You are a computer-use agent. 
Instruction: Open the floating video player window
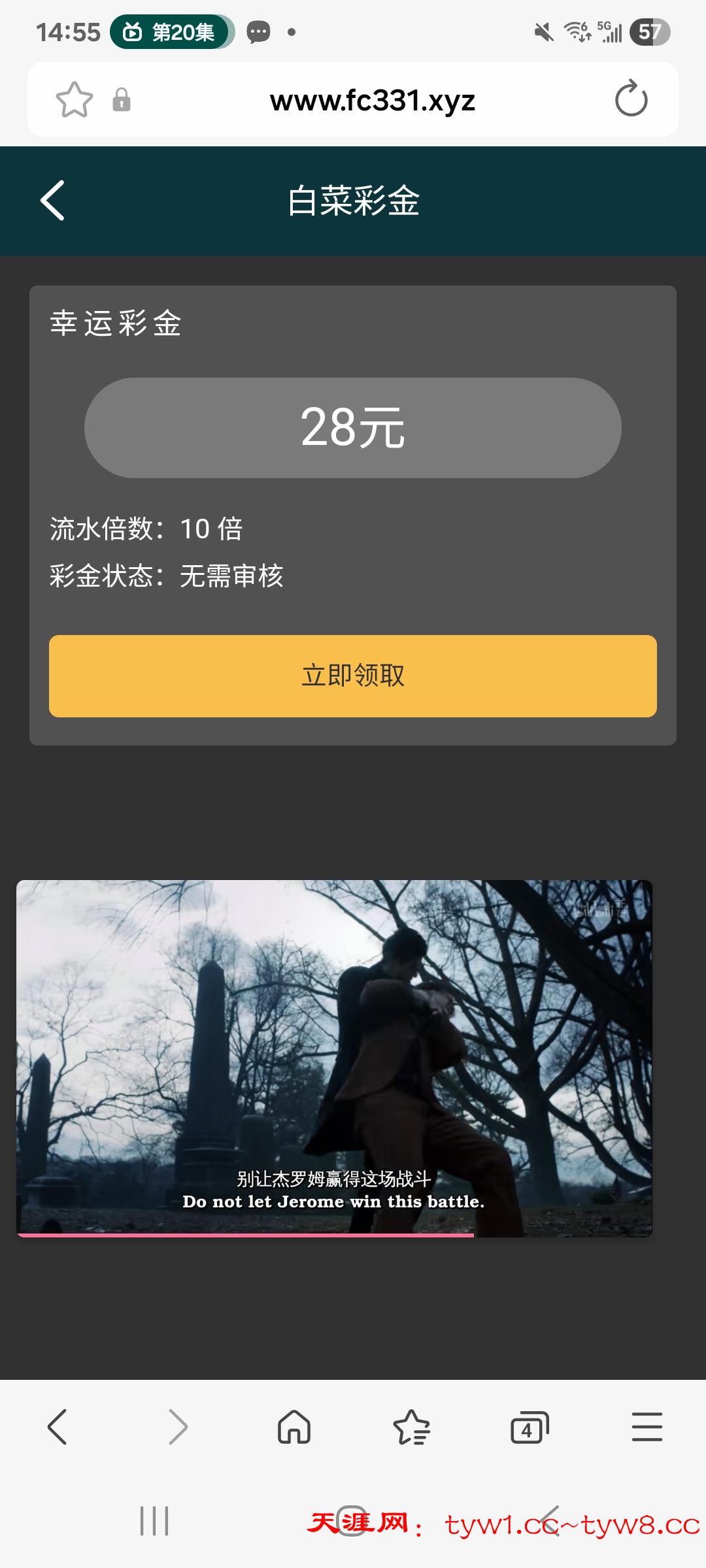(x=334, y=1058)
